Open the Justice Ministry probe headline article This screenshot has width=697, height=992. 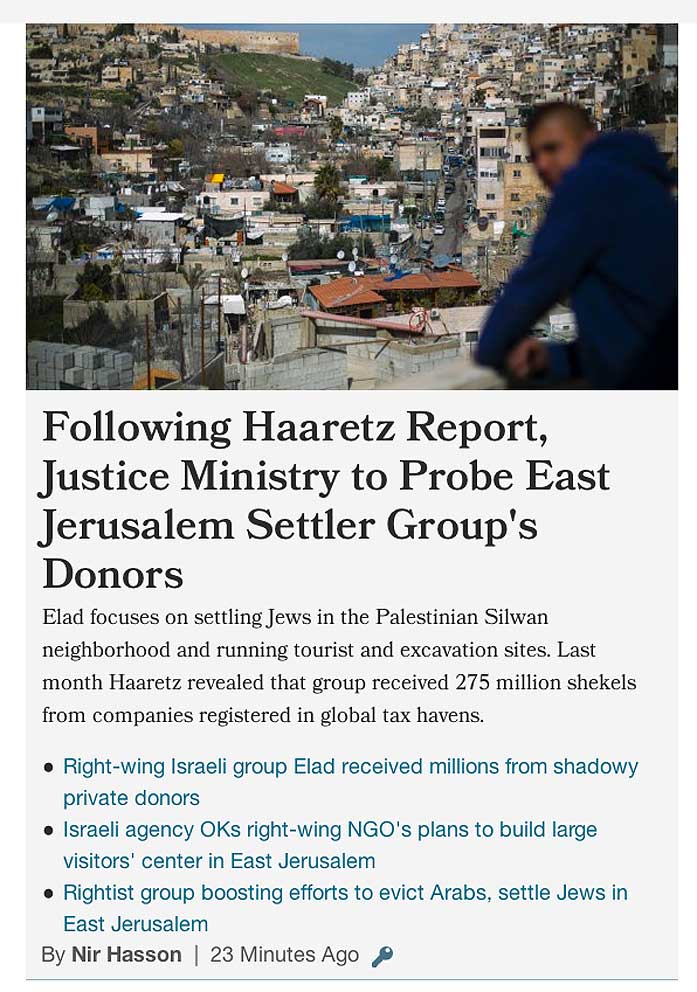325,500
